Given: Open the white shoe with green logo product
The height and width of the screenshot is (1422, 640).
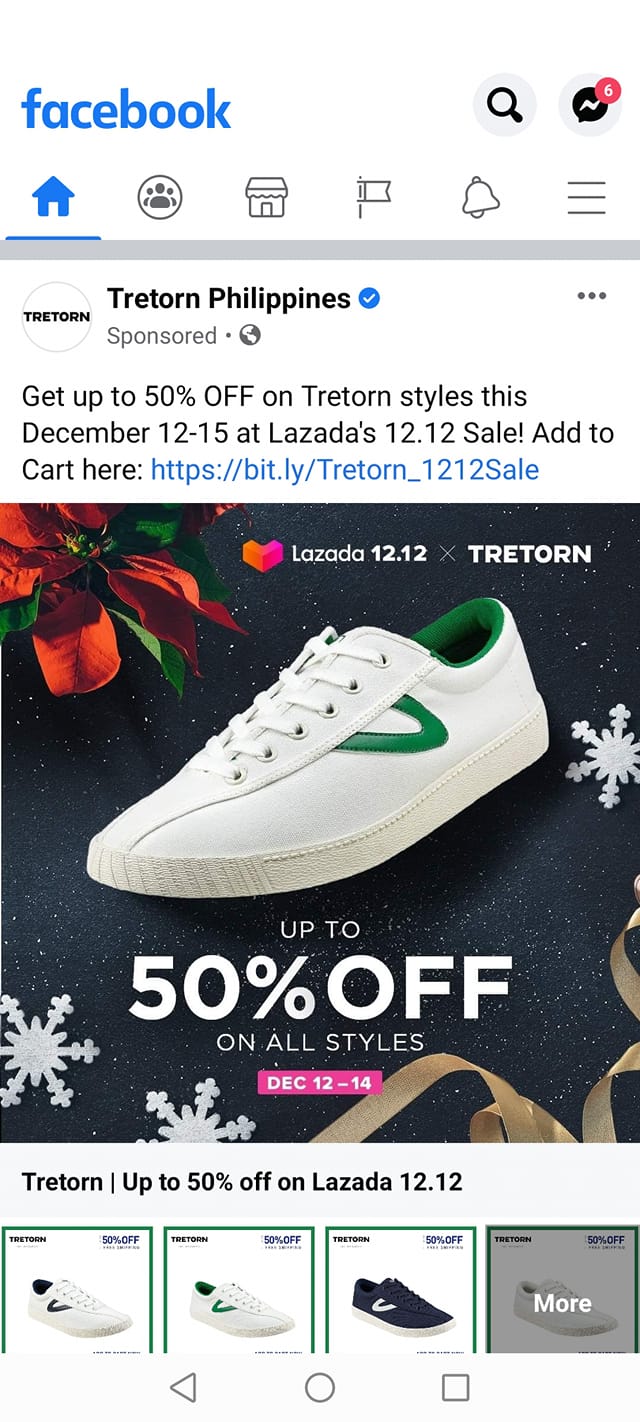Looking at the screenshot, I should tap(239, 1289).
